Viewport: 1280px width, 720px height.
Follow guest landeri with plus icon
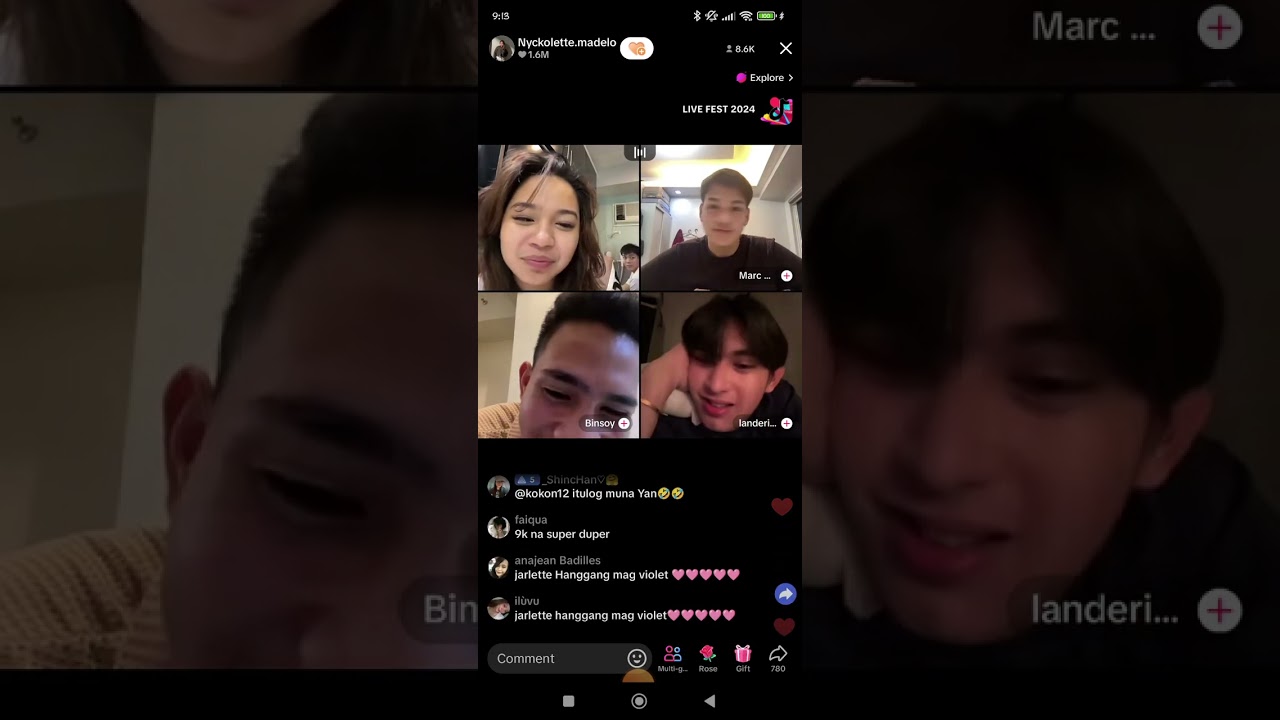(787, 423)
